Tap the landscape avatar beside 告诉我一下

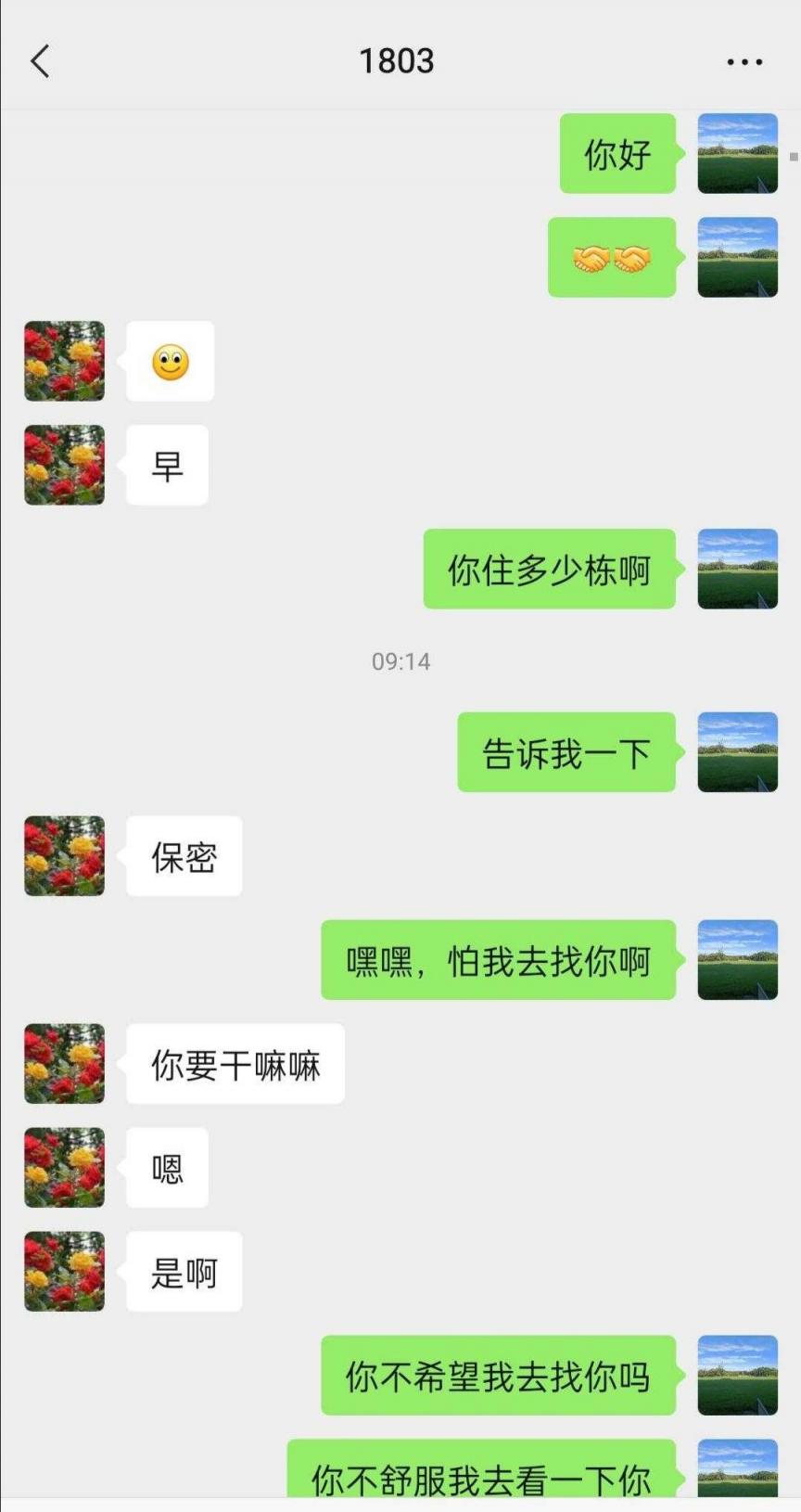(737, 751)
